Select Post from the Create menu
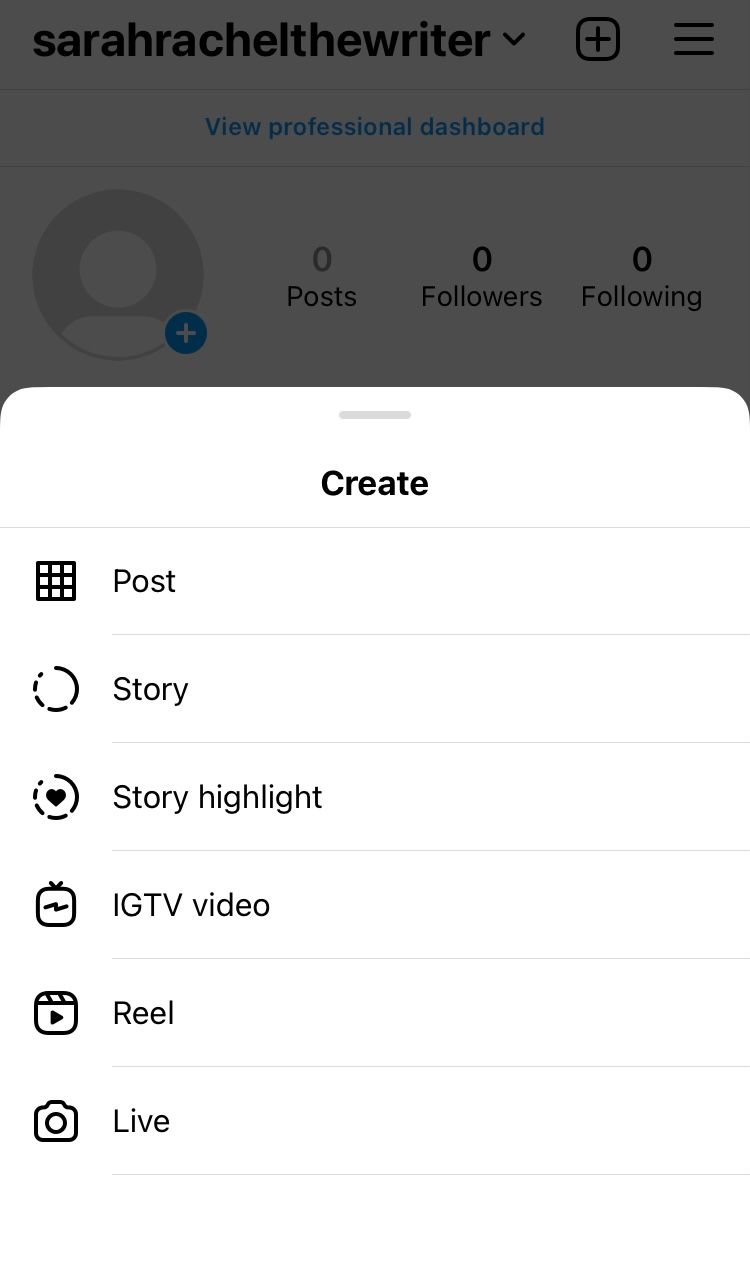The image size is (750, 1283). click(x=375, y=581)
